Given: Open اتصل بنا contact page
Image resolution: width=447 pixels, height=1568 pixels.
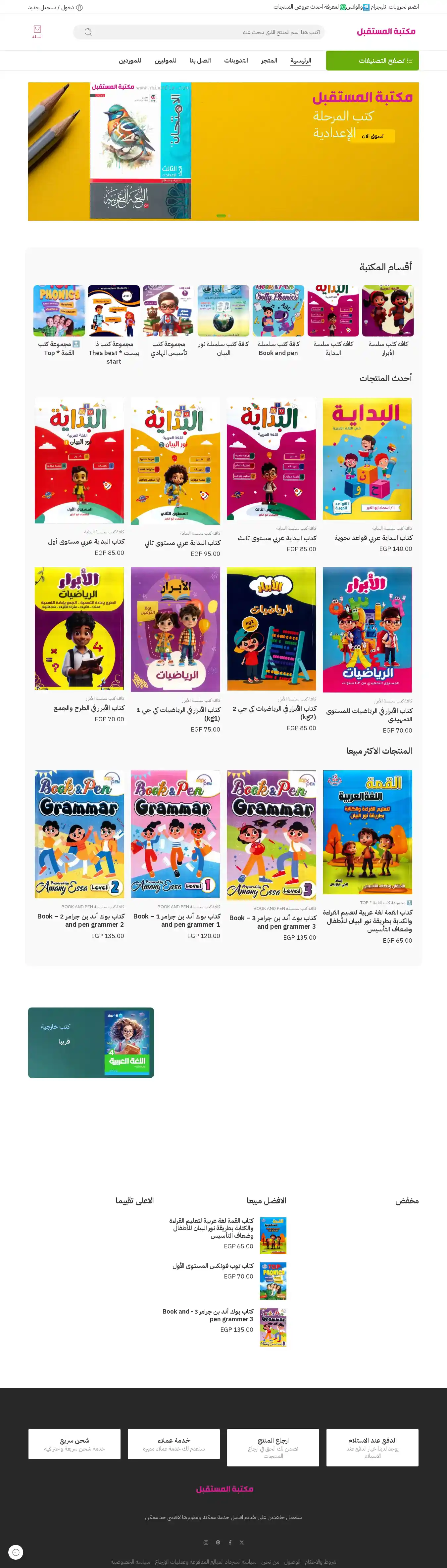Looking at the screenshot, I should [x=200, y=60].
